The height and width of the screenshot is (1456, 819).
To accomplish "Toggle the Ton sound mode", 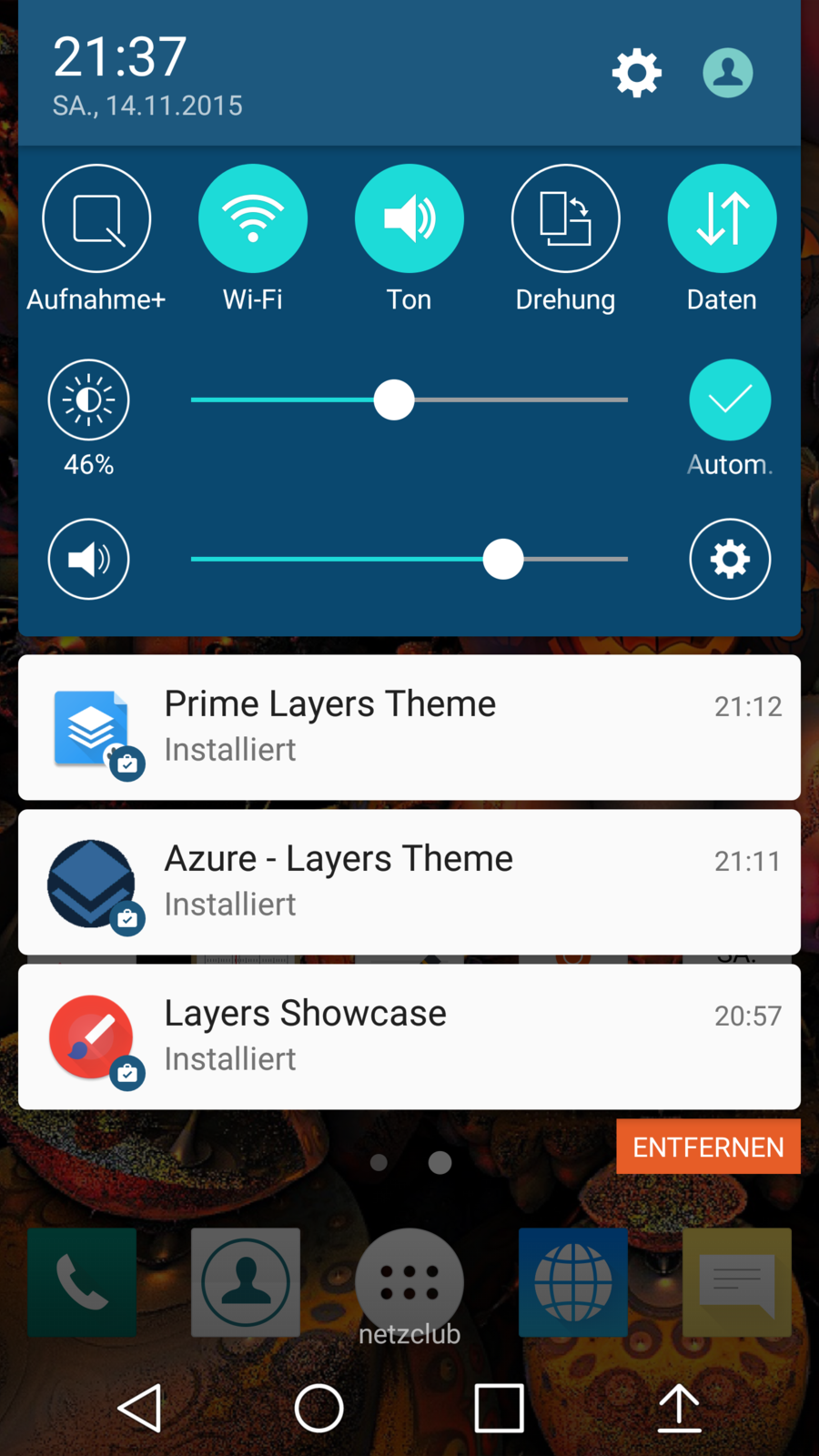I will point(409,218).
